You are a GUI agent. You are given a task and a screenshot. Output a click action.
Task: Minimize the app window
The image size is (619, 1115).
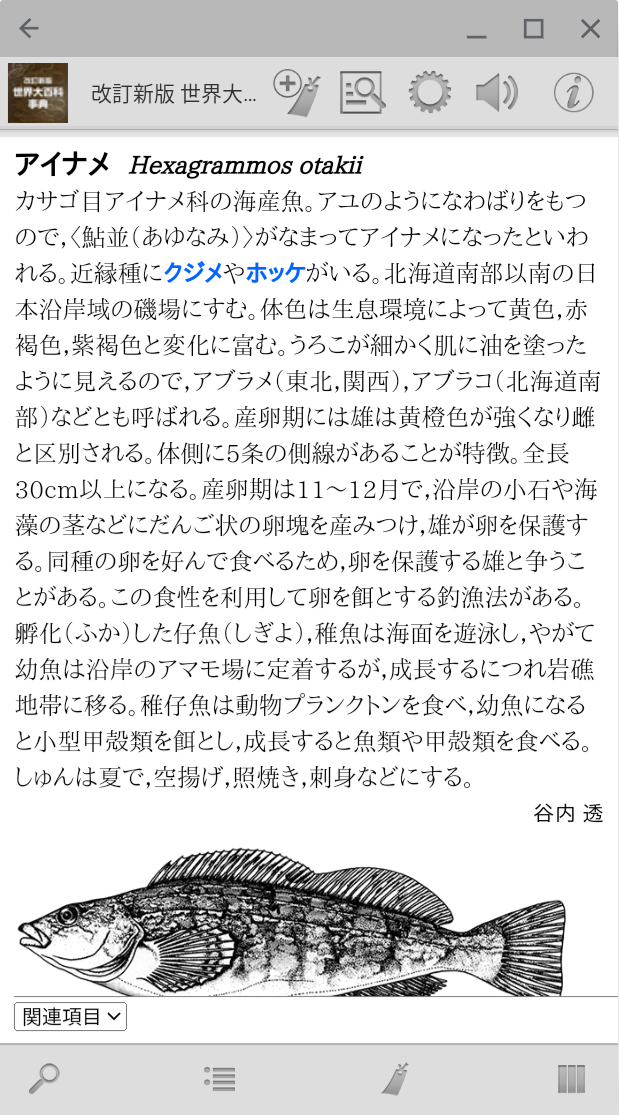coord(476,30)
